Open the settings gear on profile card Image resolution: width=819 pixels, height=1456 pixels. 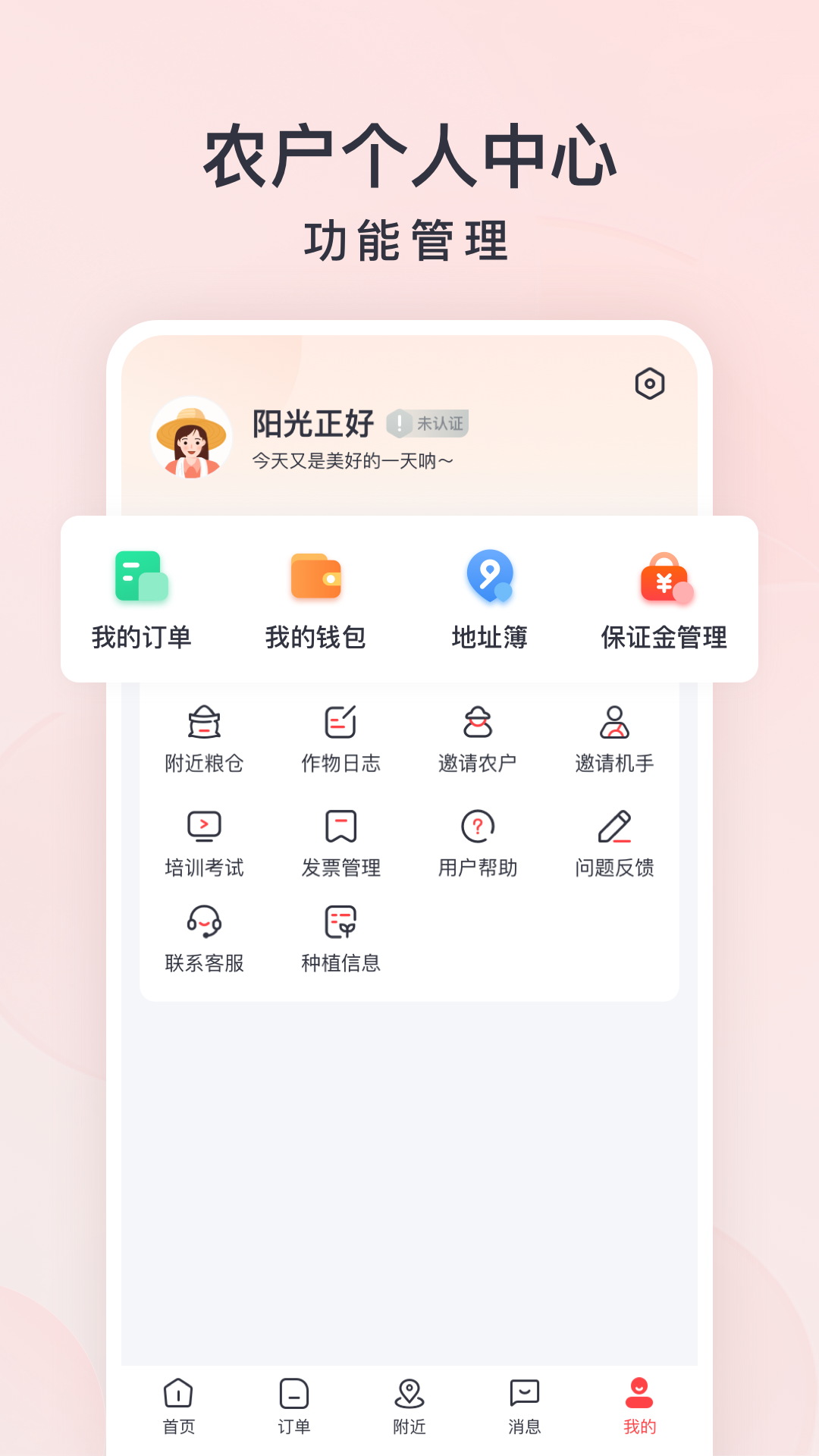click(x=651, y=384)
